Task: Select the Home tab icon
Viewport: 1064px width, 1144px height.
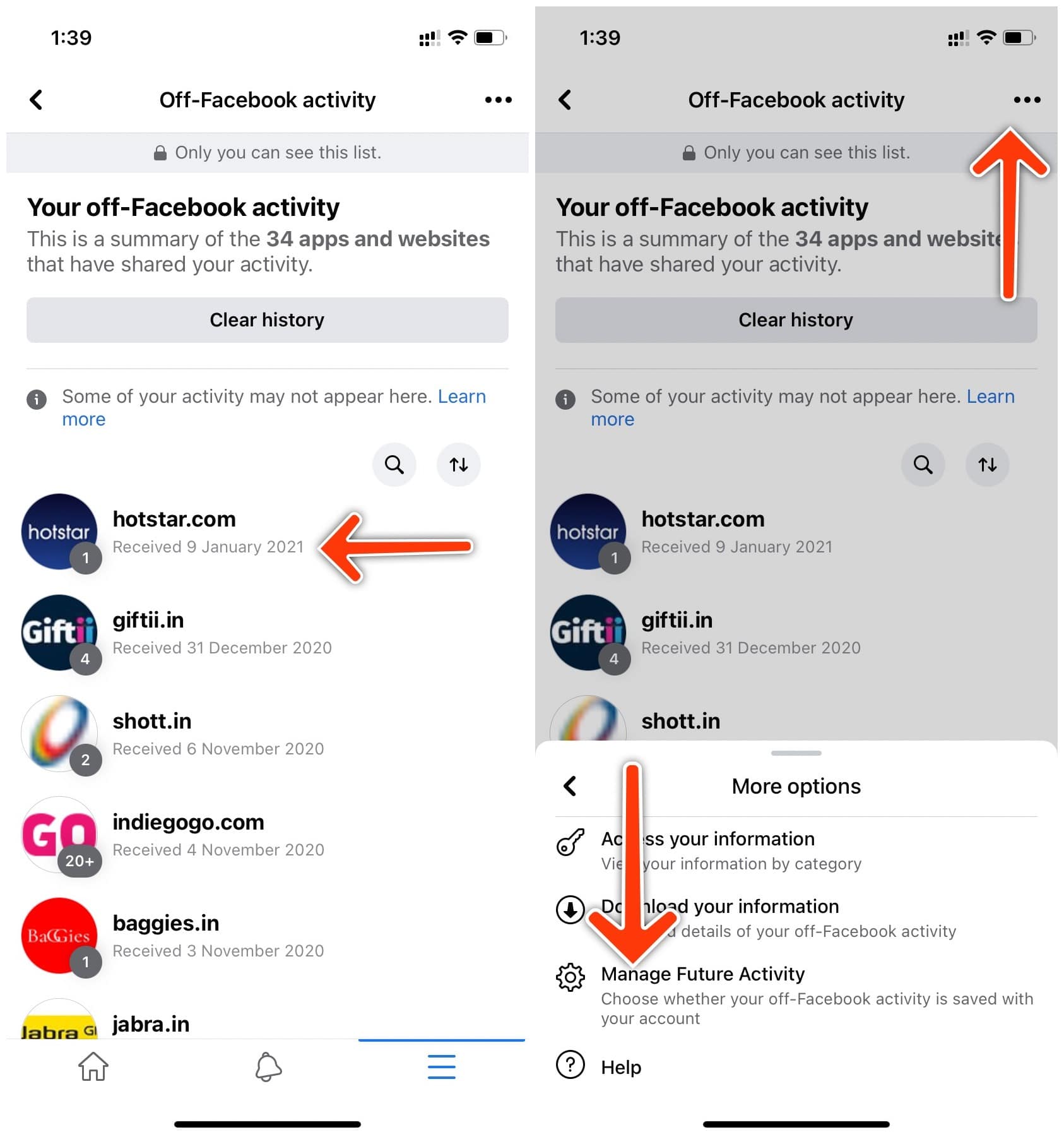Action: click(93, 1067)
